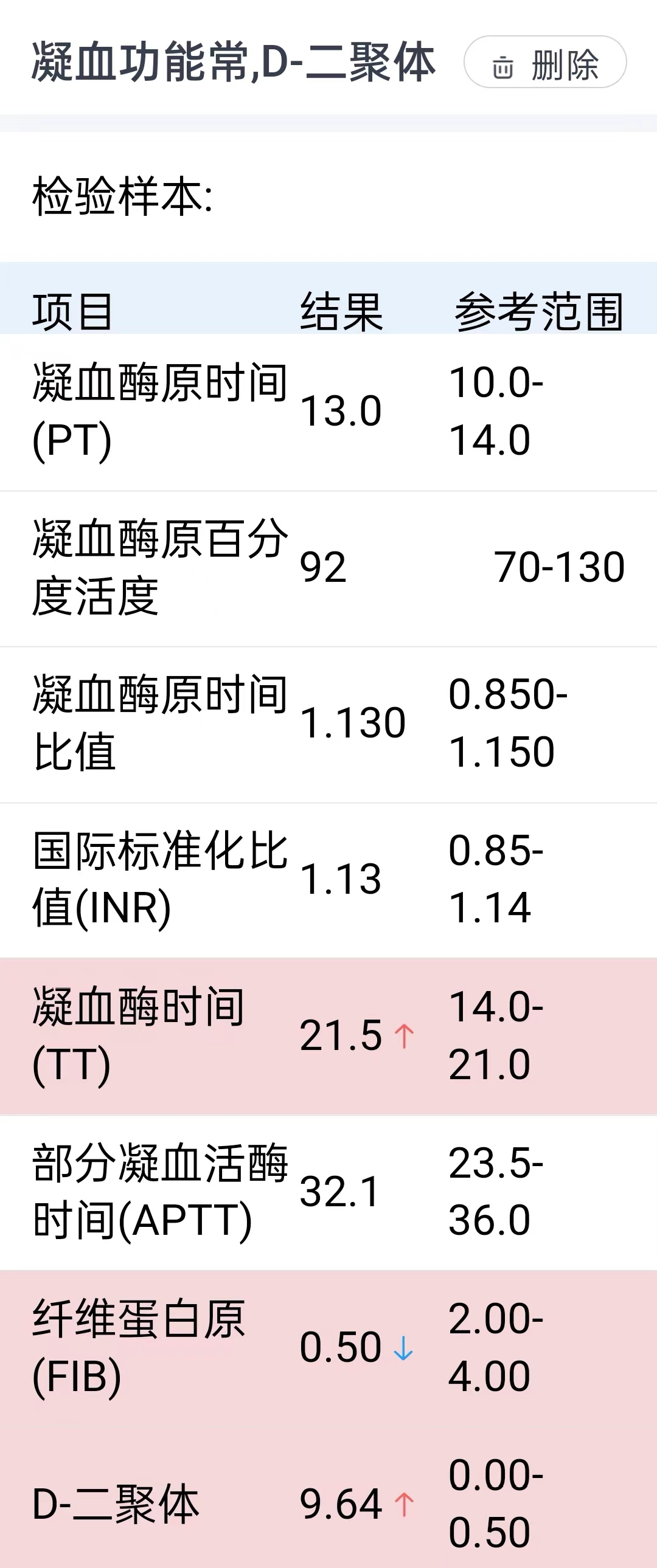This screenshot has width=657, height=1568.
Task: Tap the 删除 delete button
Action: pos(545,63)
